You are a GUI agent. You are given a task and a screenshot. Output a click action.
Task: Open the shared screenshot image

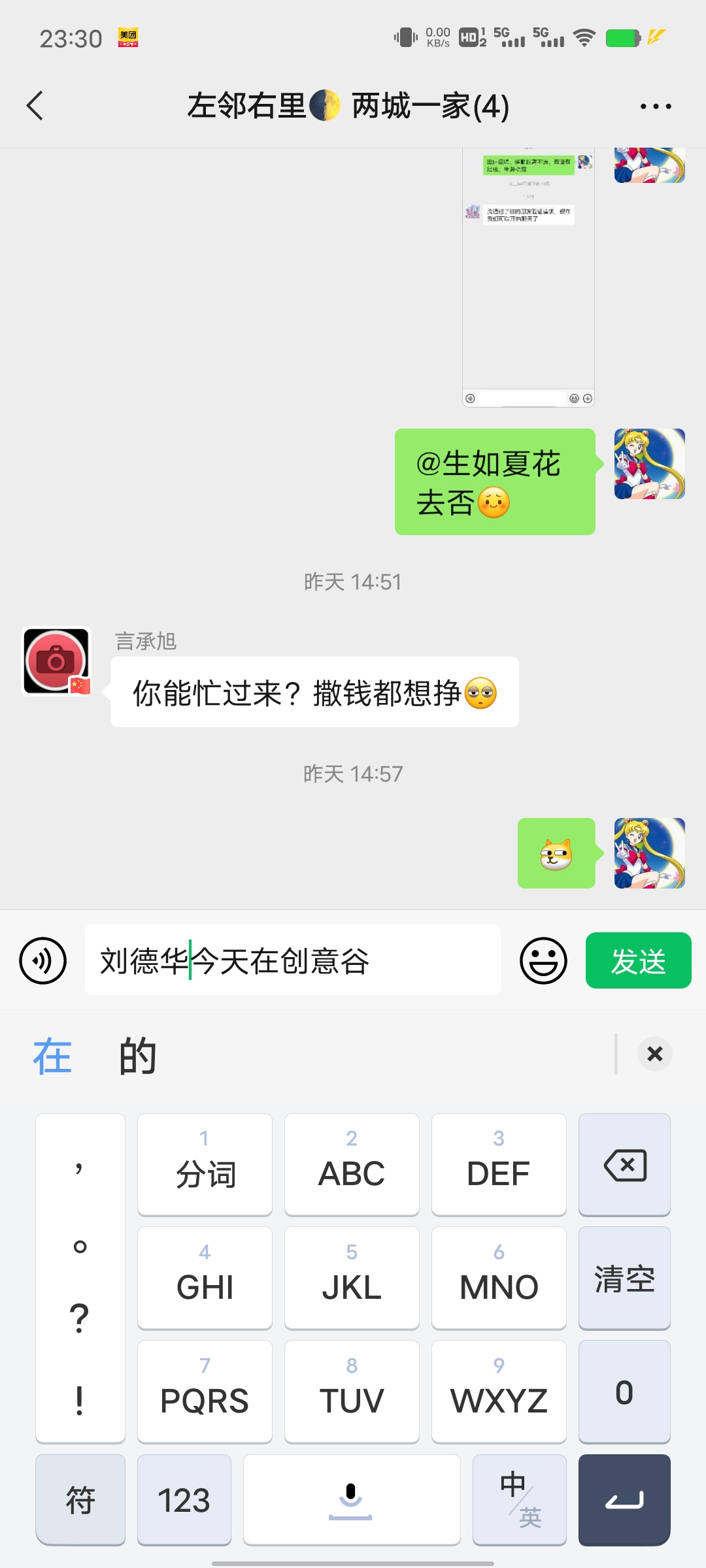coord(528,277)
